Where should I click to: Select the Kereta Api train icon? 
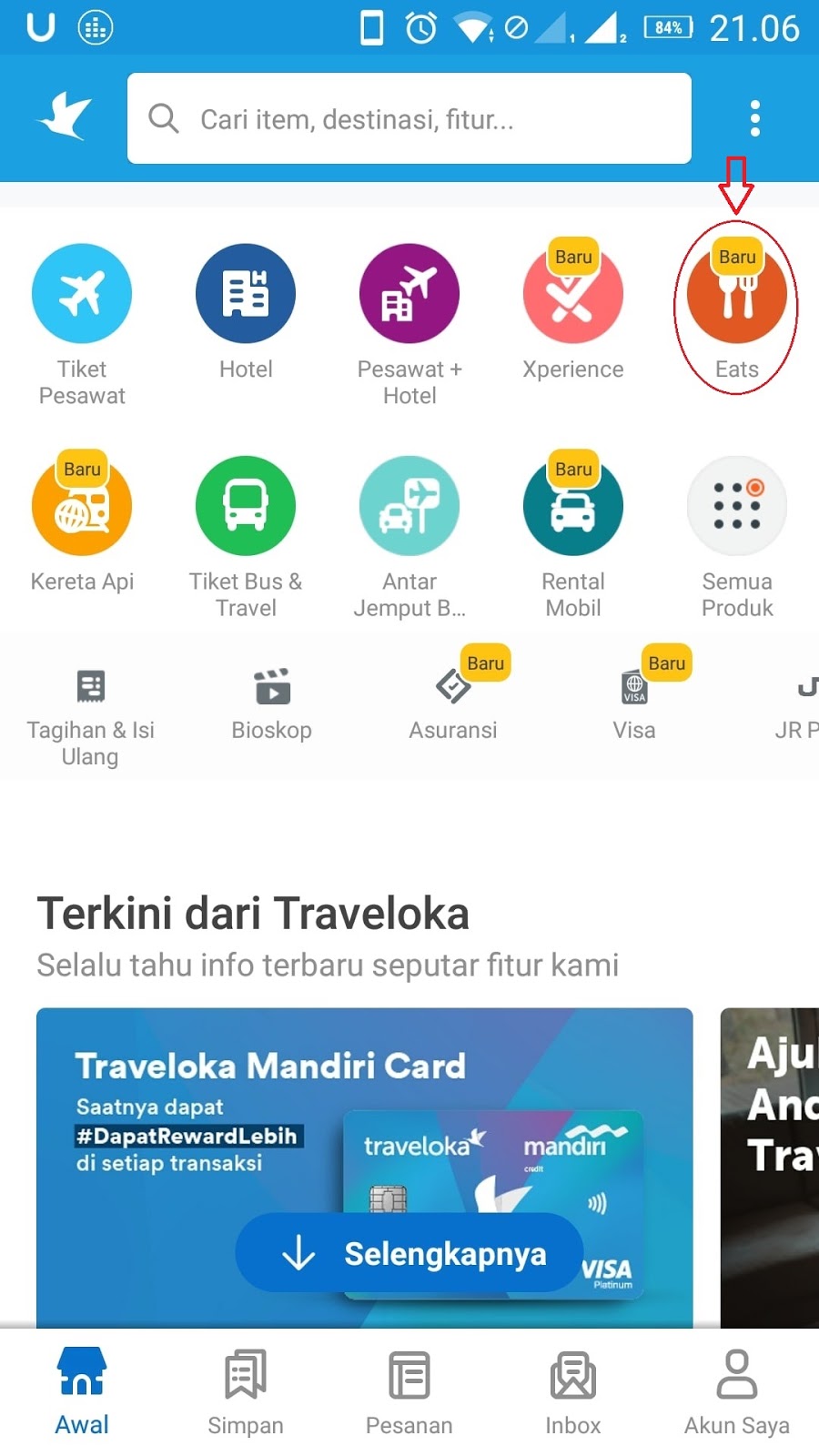(82, 506)
